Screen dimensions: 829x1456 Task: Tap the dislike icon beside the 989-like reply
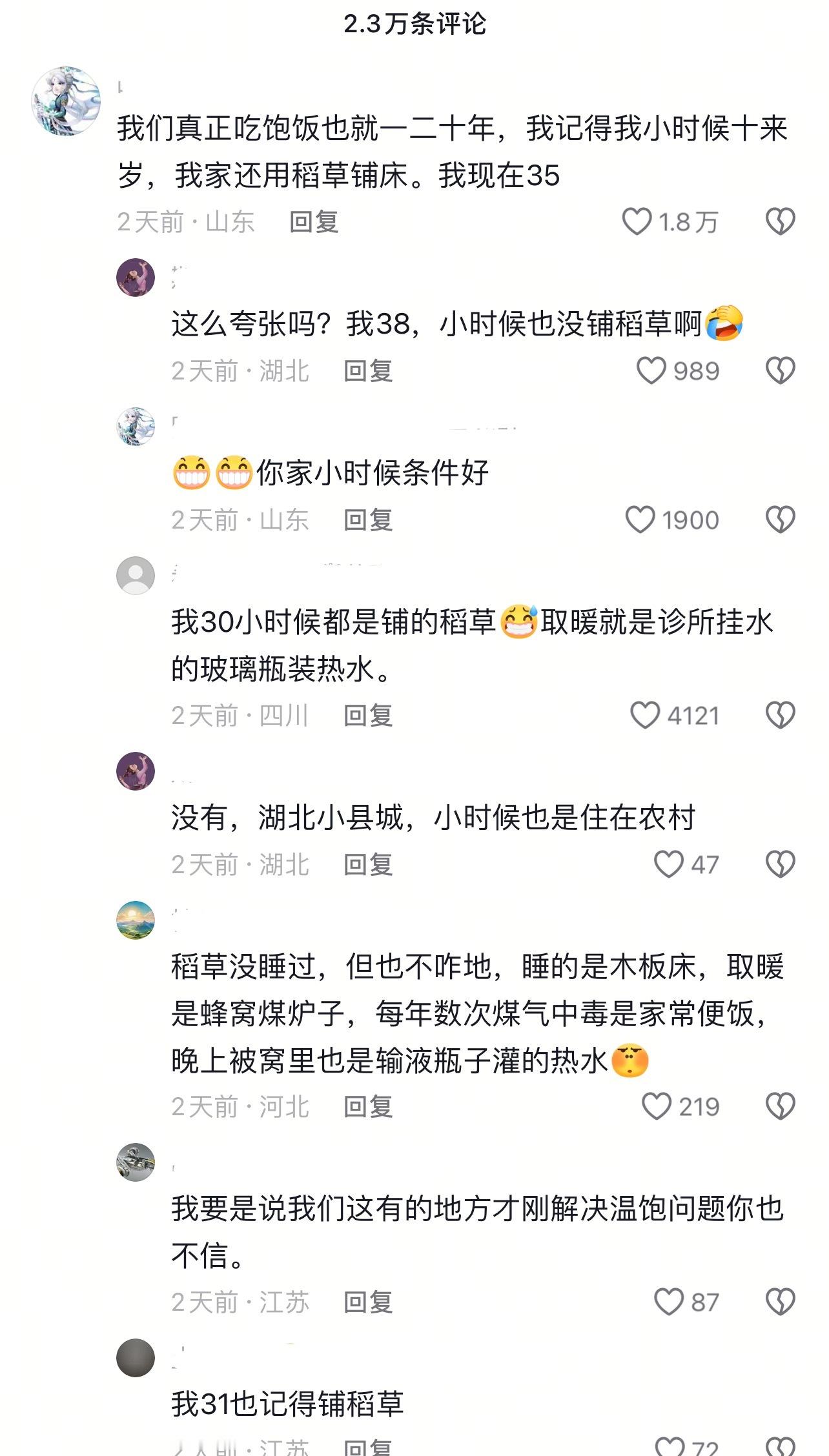tap(781, 370)
